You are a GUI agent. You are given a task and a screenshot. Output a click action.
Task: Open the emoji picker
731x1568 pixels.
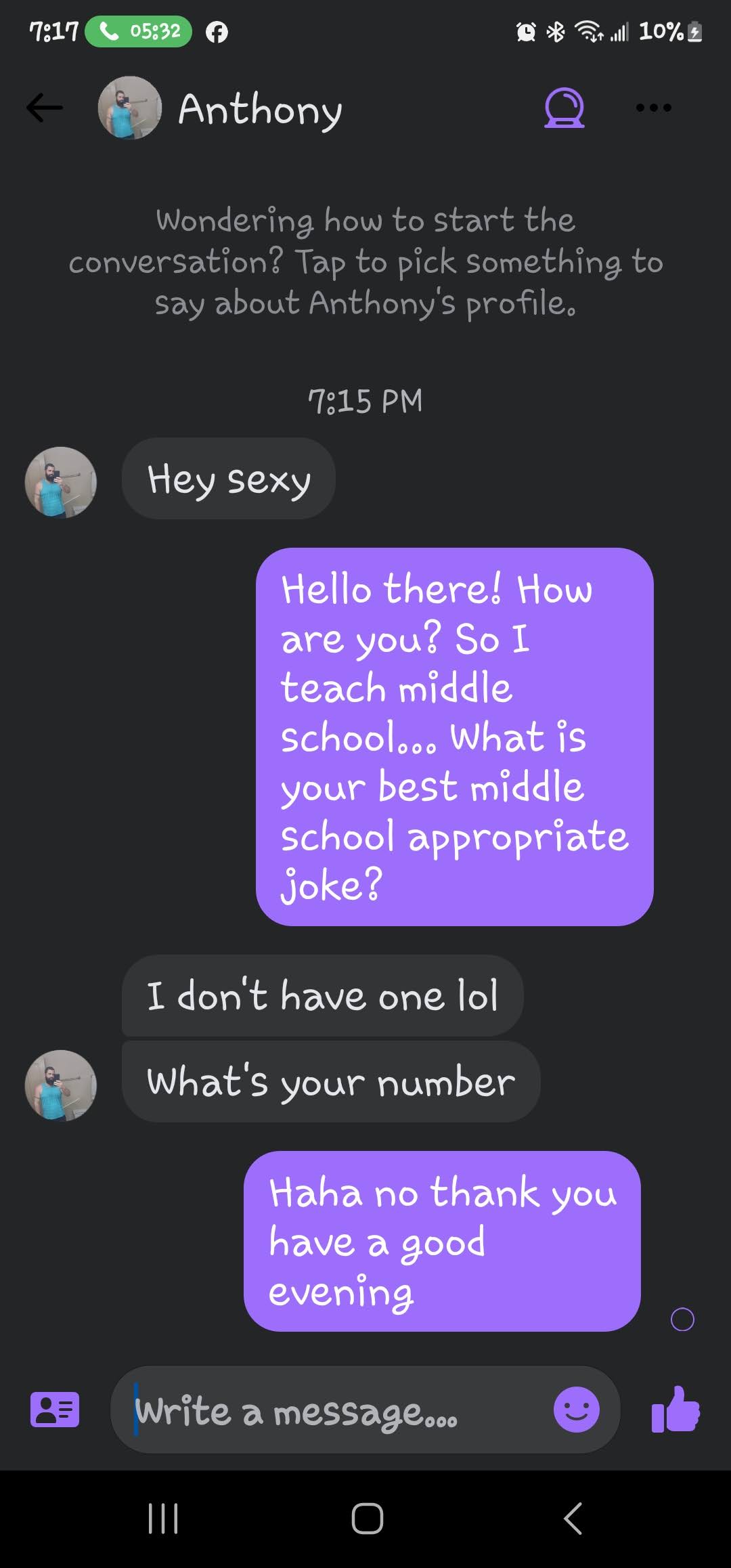click(x=576, y=1410)
